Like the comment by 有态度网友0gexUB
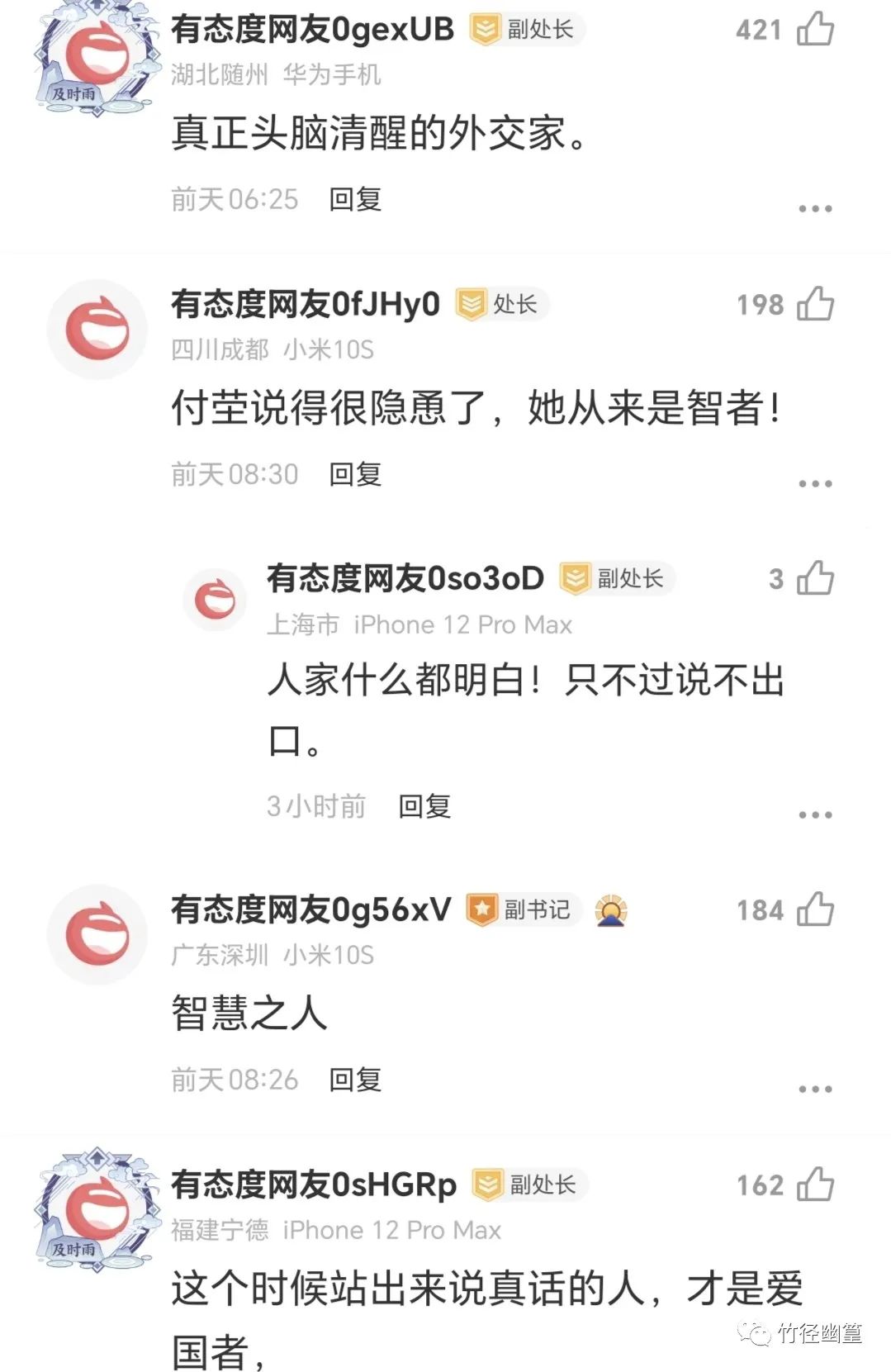Screen dimensions: 891x1372 (x=814, y=30)
